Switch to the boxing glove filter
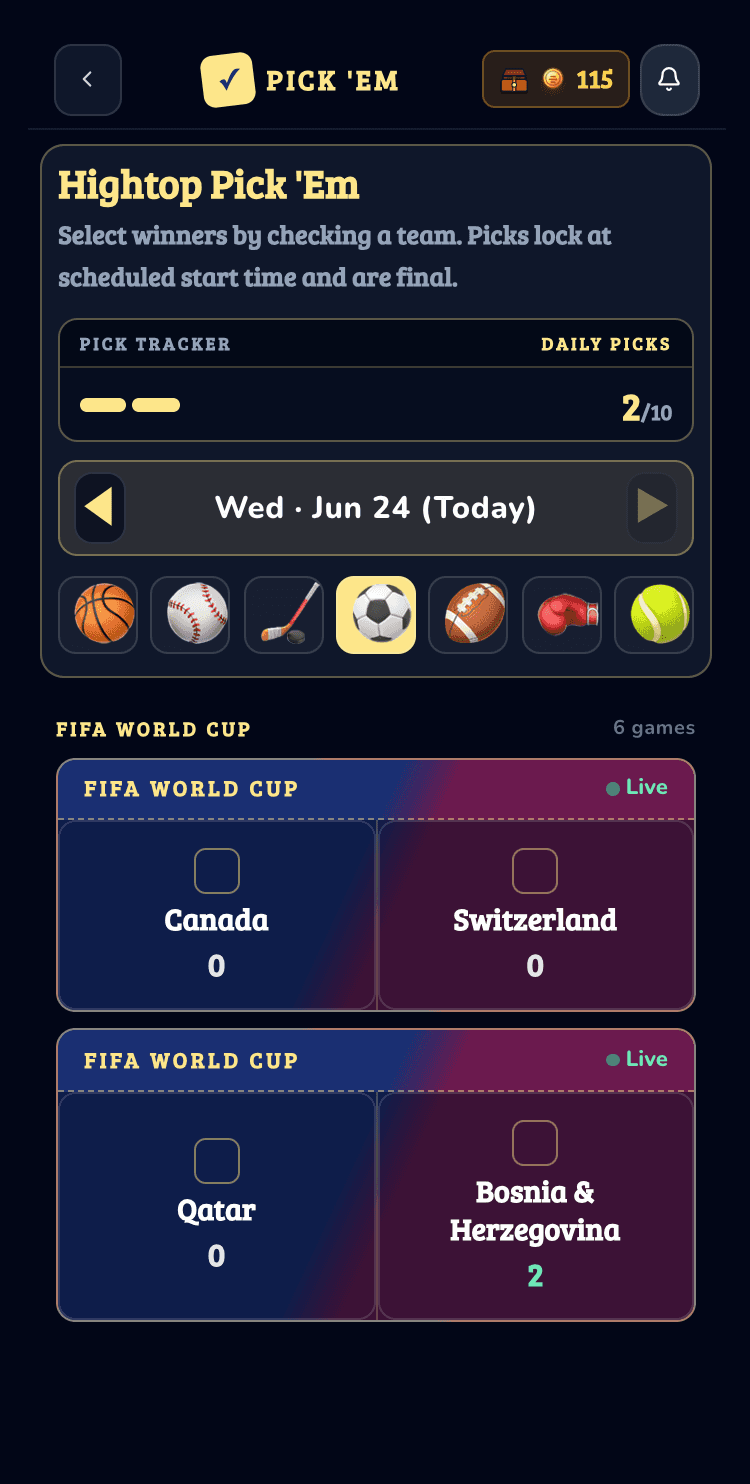This screenshot has height=1484, width=750. tap(562, 615)
